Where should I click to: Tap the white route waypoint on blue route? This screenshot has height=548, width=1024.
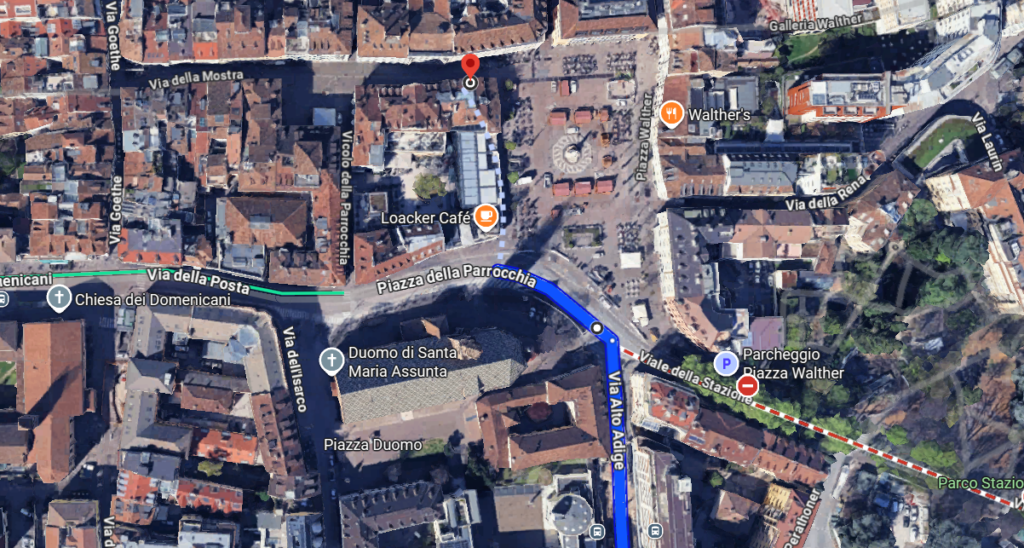[x=597, y=327]
